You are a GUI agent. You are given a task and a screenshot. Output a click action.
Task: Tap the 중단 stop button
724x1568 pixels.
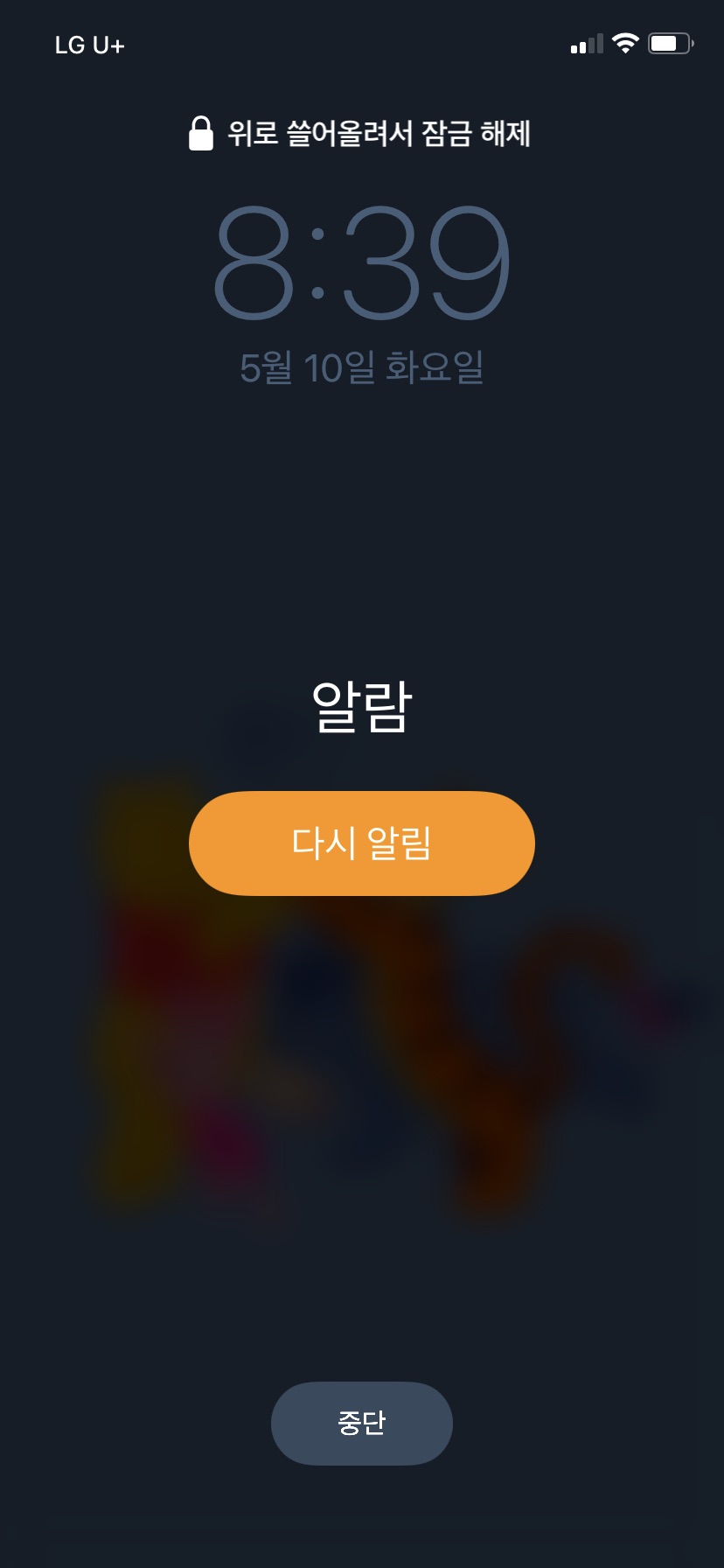pyautogui.click(x=361, y=1423)
